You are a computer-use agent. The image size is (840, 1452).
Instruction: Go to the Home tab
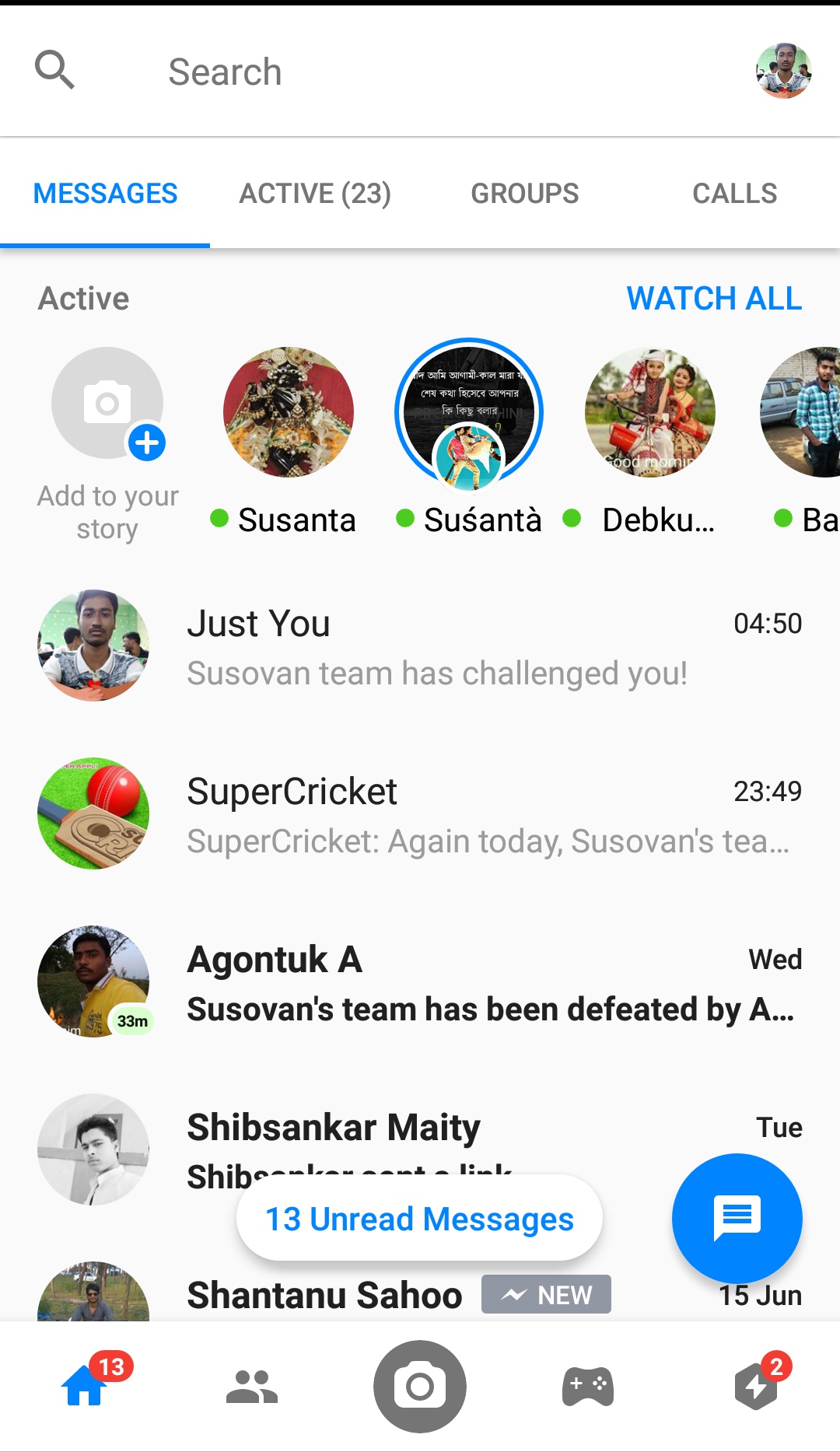point(84,1387)
